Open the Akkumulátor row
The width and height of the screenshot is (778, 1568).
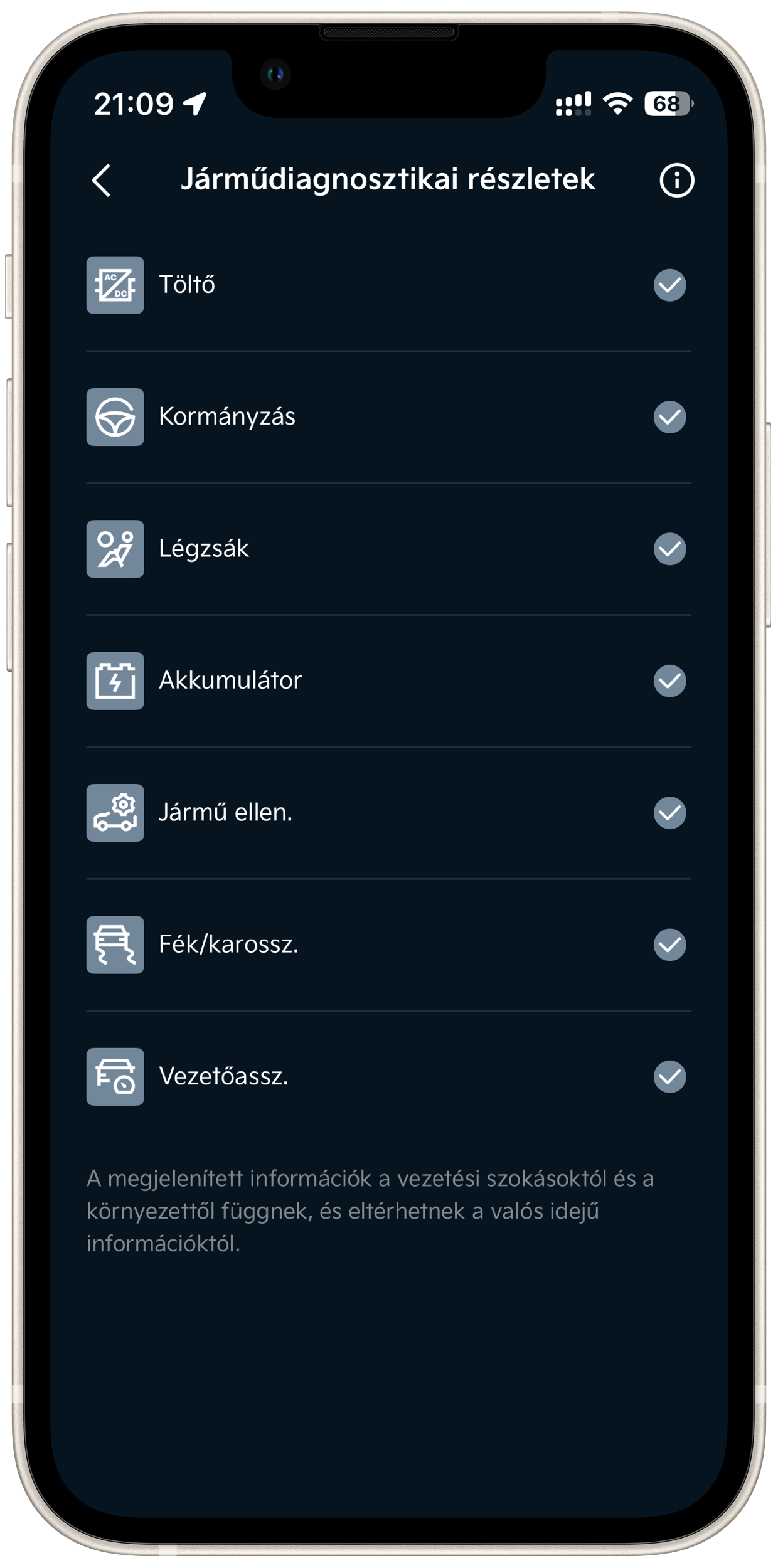(388, 681)
